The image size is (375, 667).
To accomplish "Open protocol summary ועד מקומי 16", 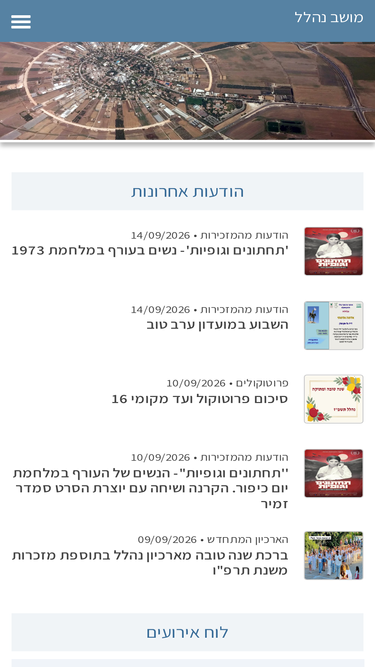I will click(x=200, y=399).
